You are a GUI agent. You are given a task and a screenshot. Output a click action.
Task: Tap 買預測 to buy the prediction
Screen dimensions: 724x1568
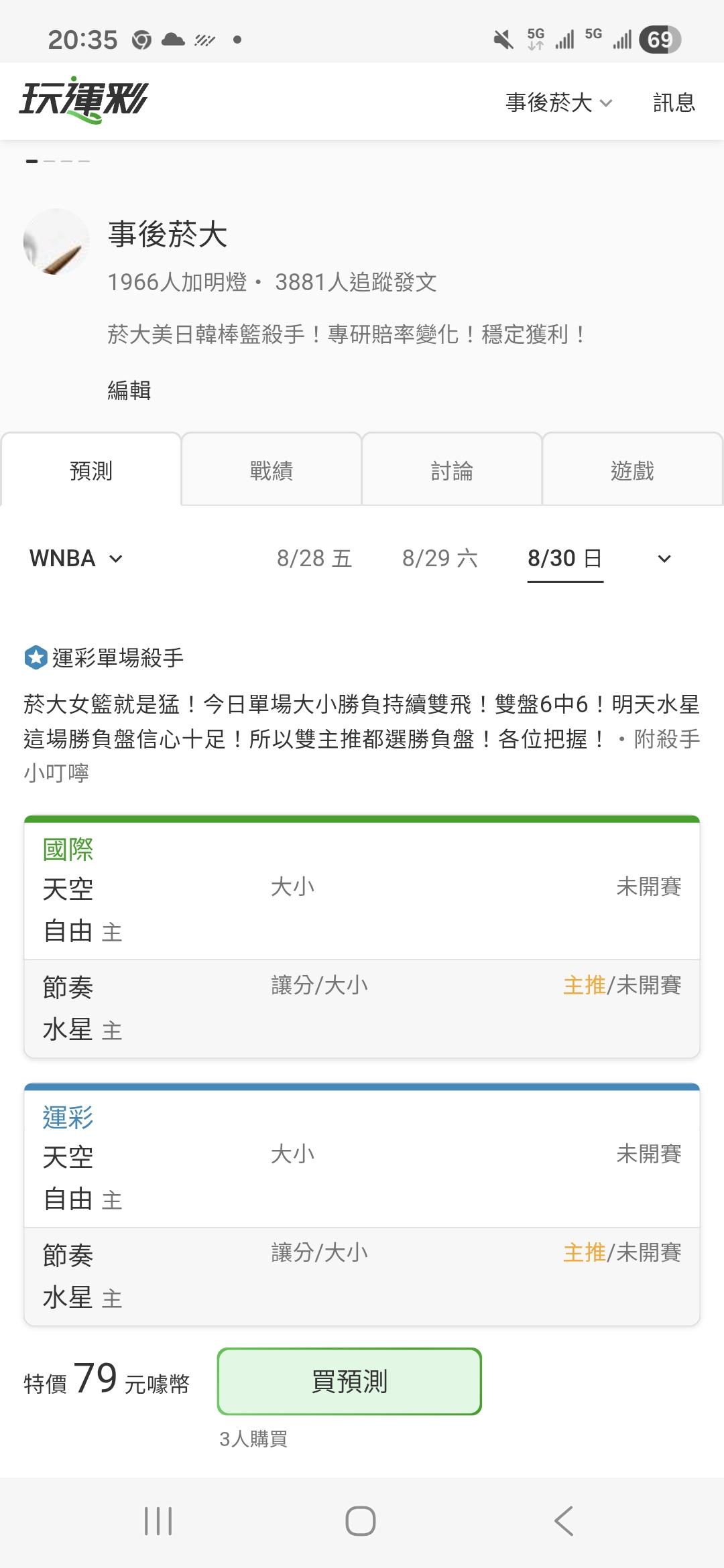[x=349, y=1381]
